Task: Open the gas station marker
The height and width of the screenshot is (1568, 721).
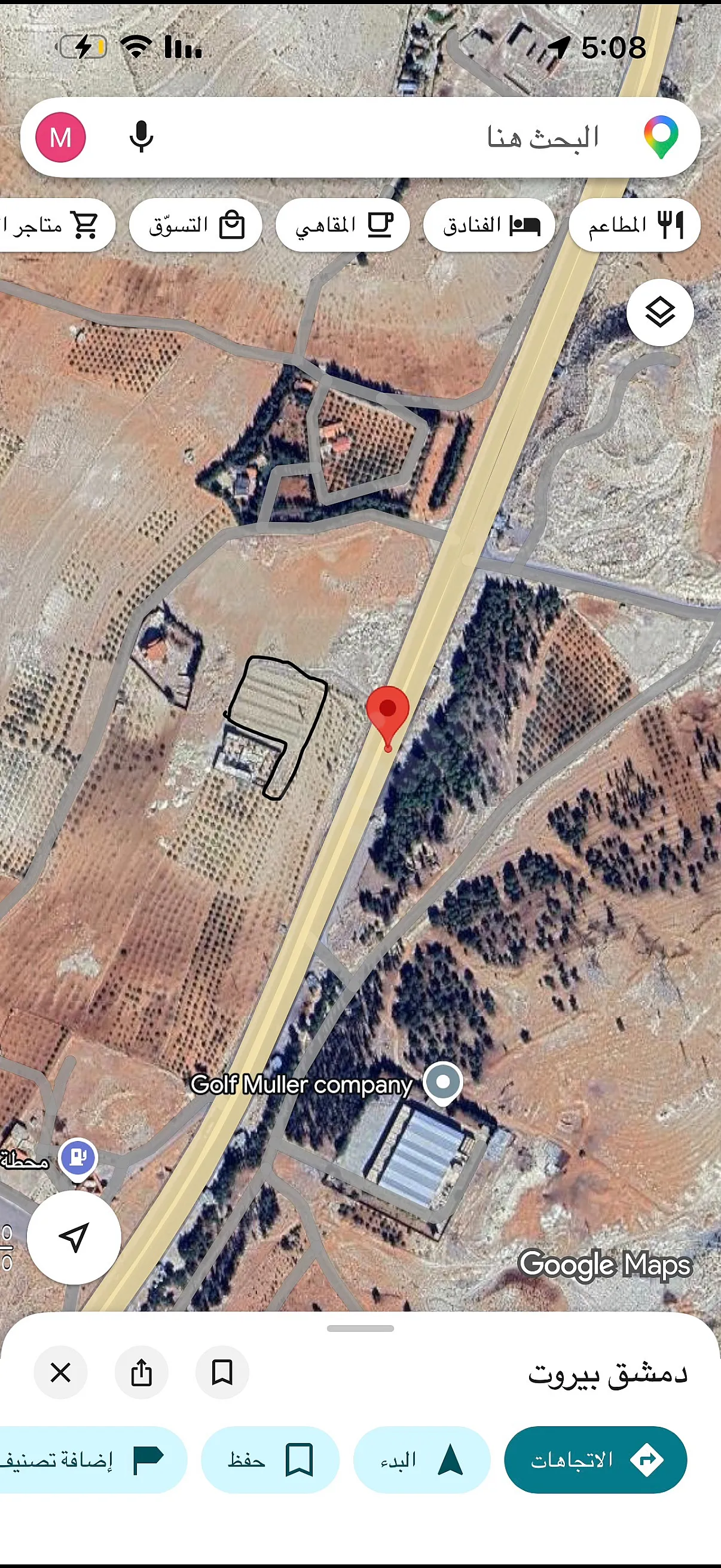Action: pos(77,1158)
